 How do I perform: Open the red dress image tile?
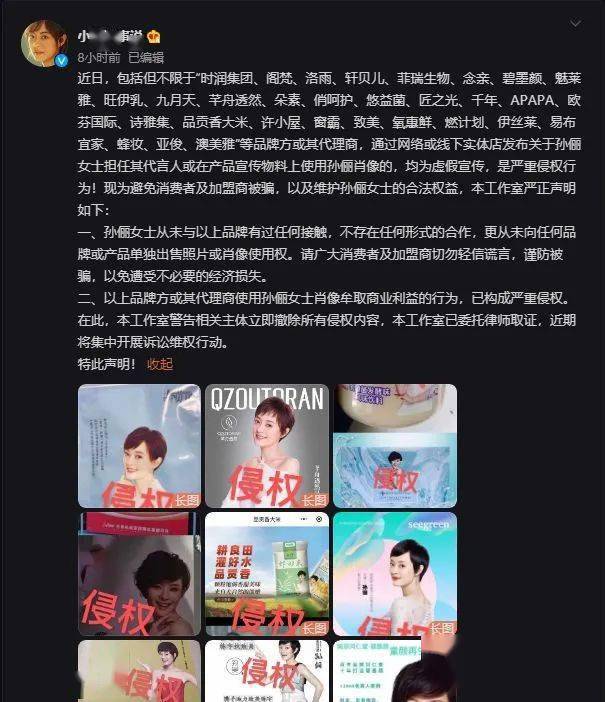[139, 671]
